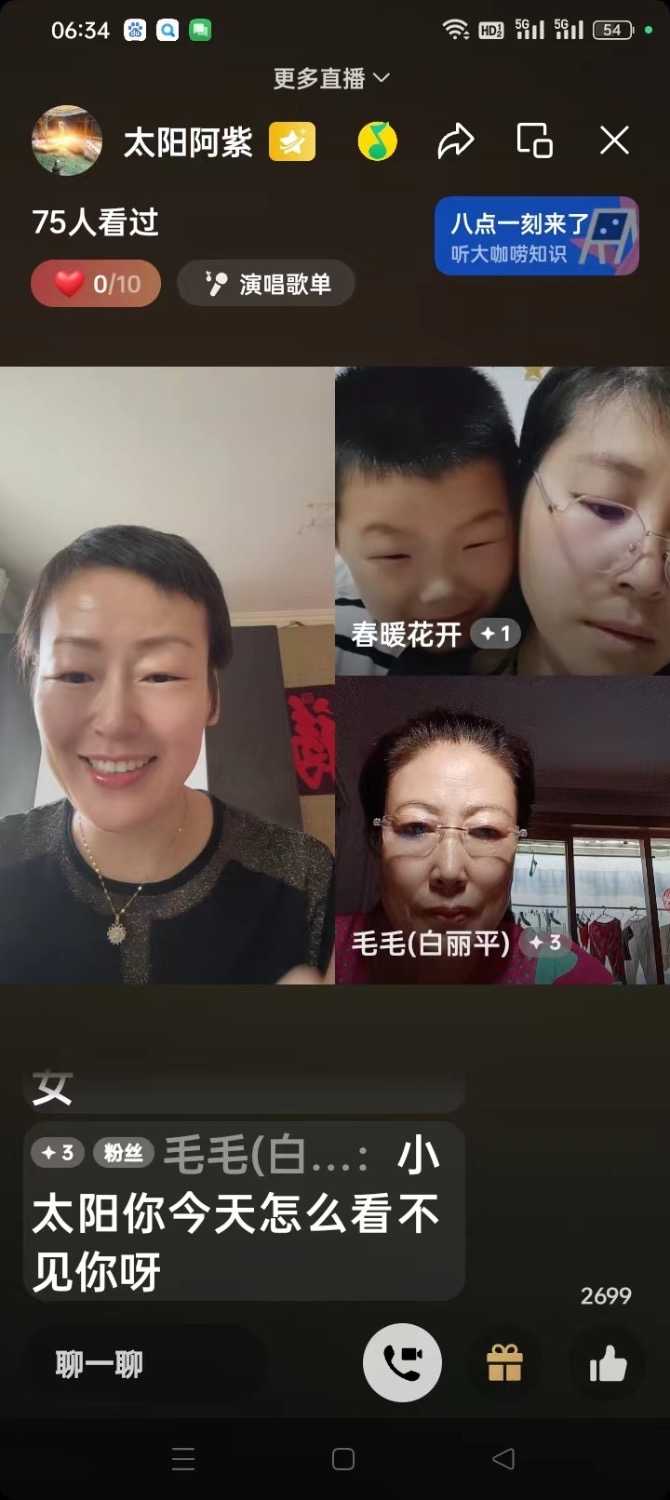Switch to floating window mode
Screen dimensions: 670x1500
coord(534,141)
